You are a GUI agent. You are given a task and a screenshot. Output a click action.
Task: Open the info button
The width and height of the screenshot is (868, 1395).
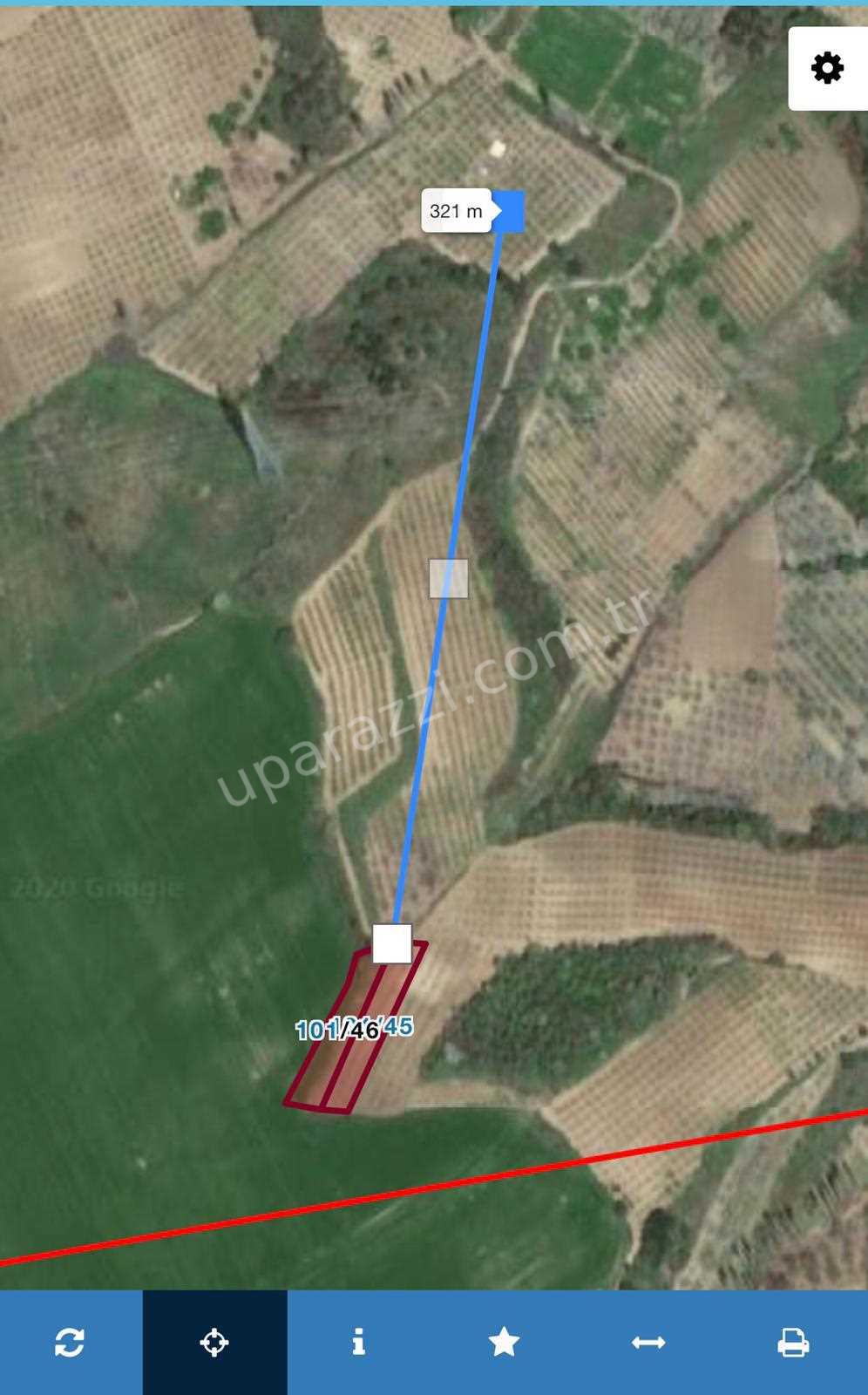pos(358,1342)
